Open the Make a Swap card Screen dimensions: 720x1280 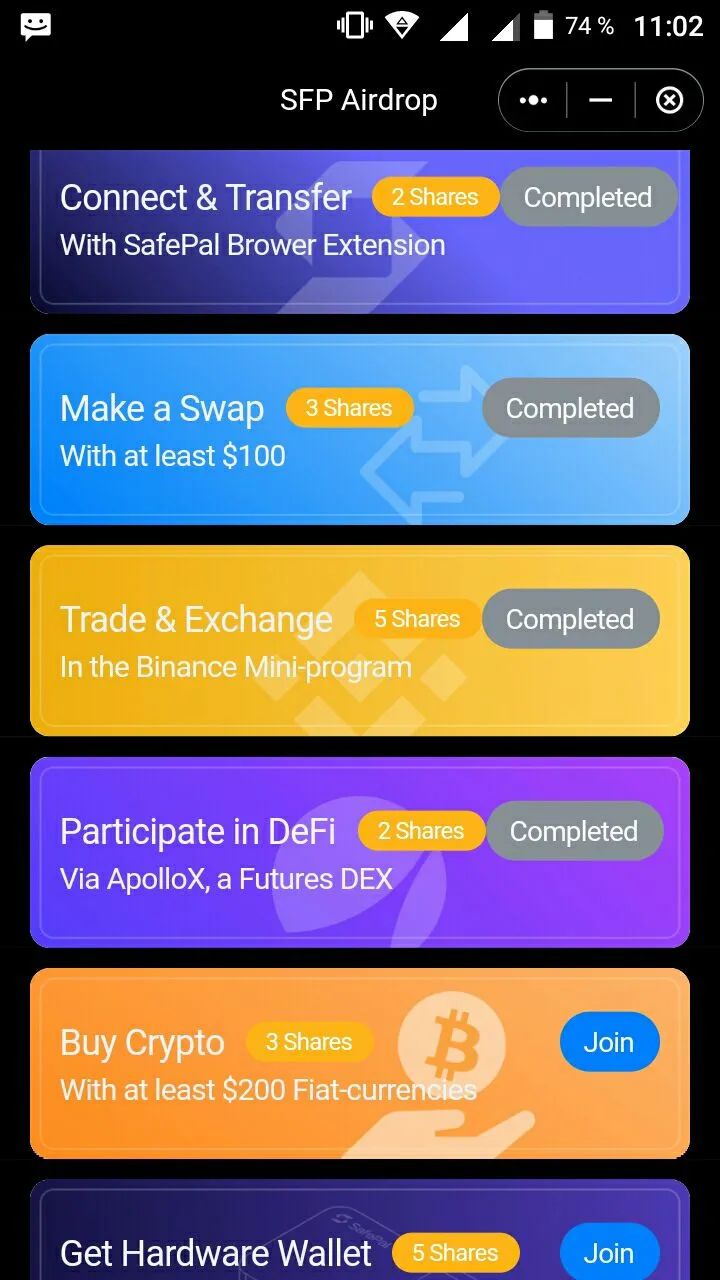click(x=360, y=429)
